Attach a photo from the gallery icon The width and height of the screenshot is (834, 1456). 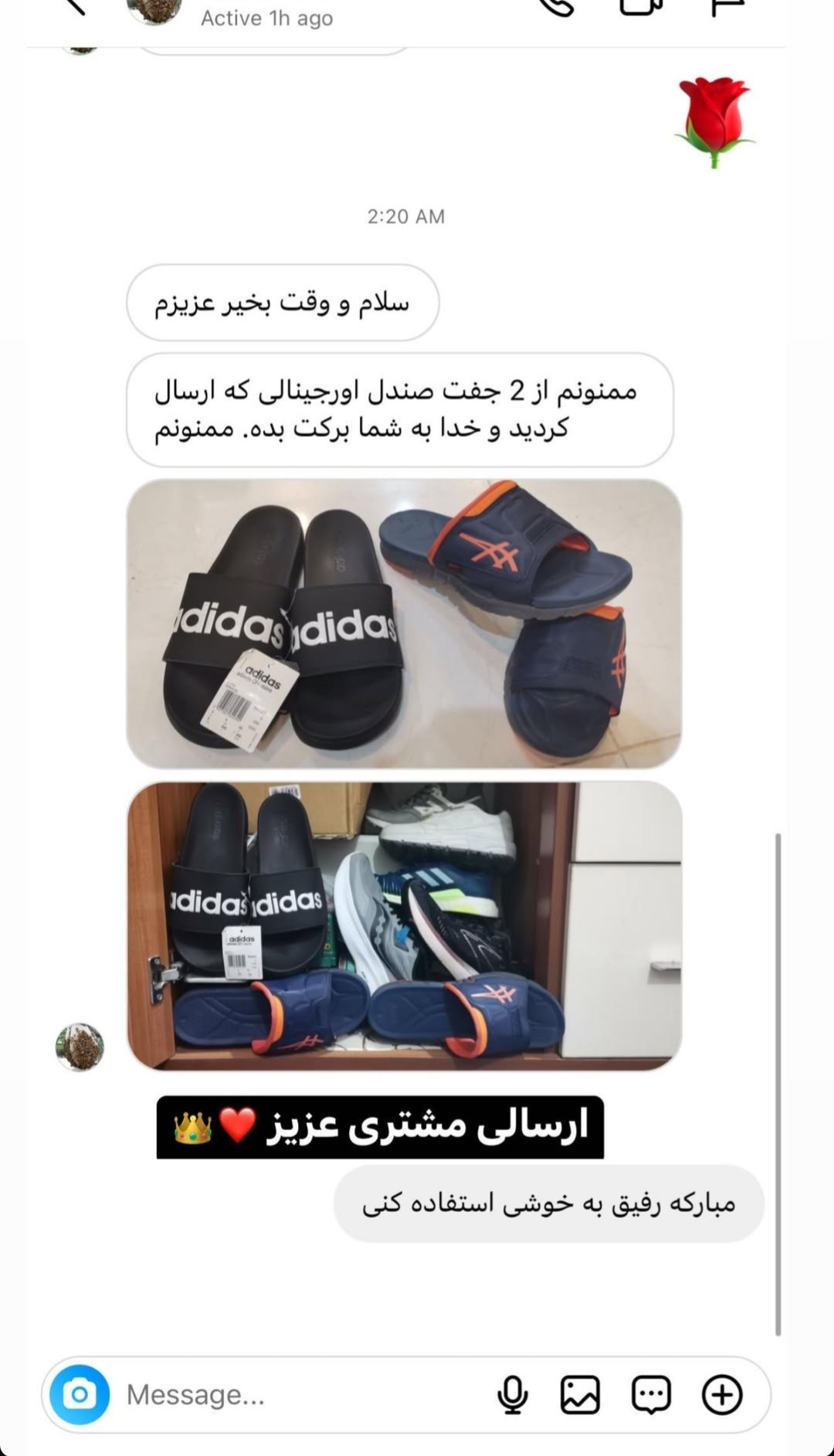click(x=580, y=1394)
